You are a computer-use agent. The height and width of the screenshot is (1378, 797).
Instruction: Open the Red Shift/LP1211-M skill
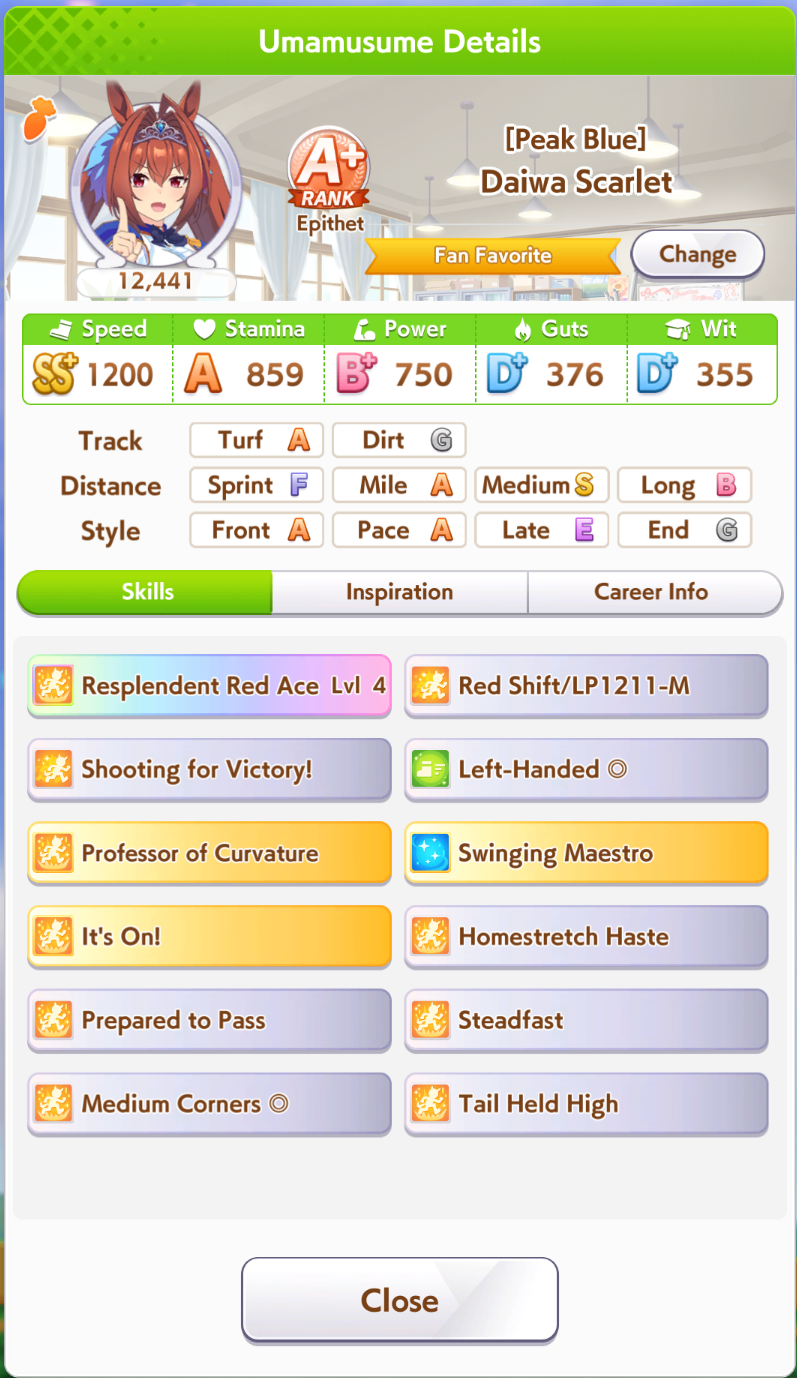point(586,686)
